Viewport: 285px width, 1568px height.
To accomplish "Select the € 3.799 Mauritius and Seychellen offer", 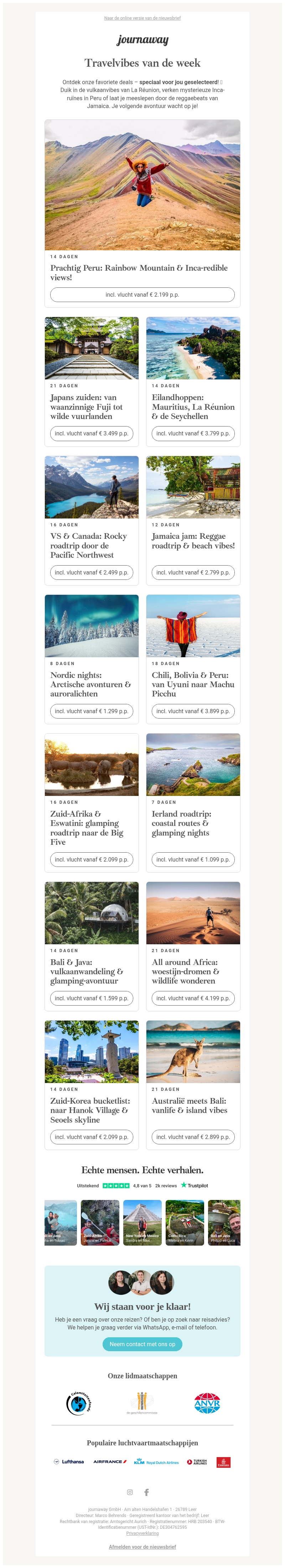I will point(193,433).
